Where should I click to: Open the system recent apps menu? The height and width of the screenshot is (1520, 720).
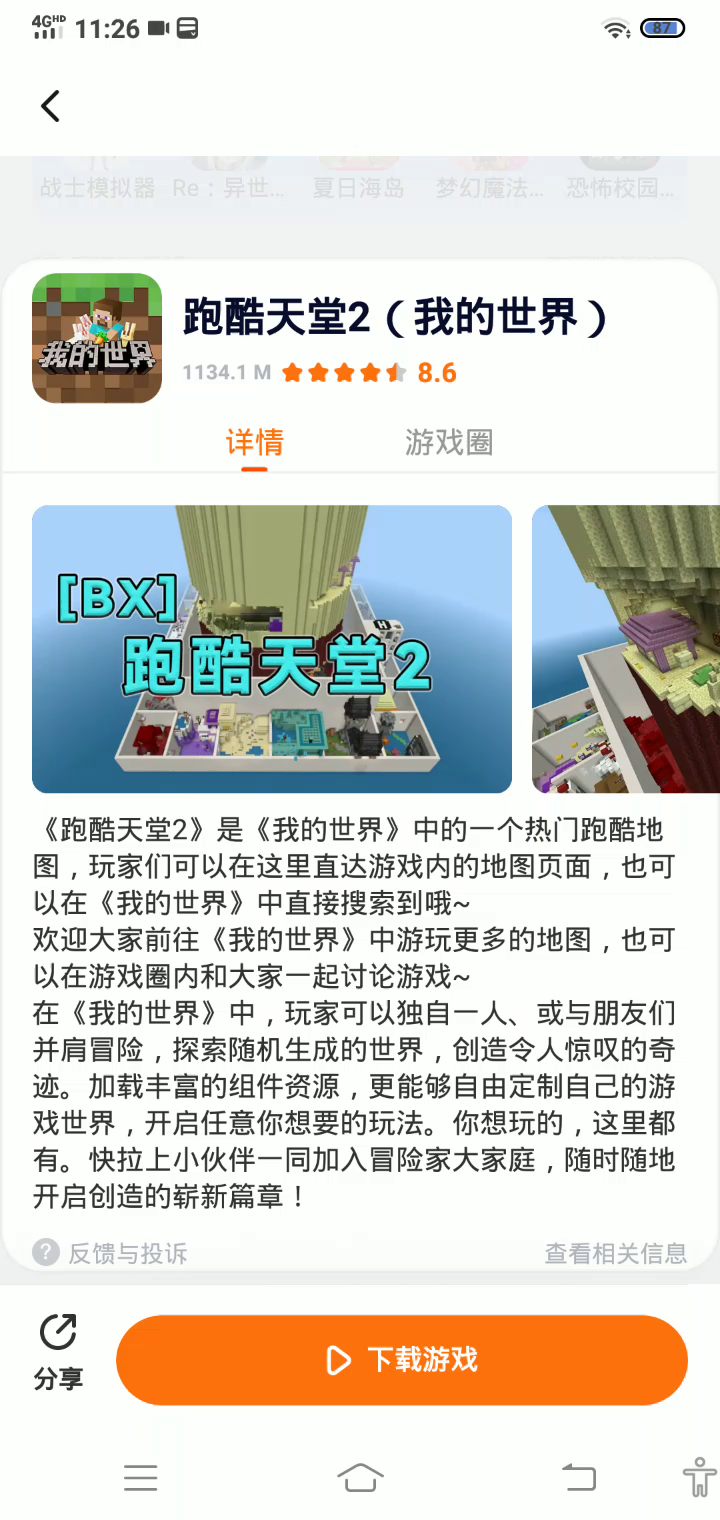(141, 1477)
